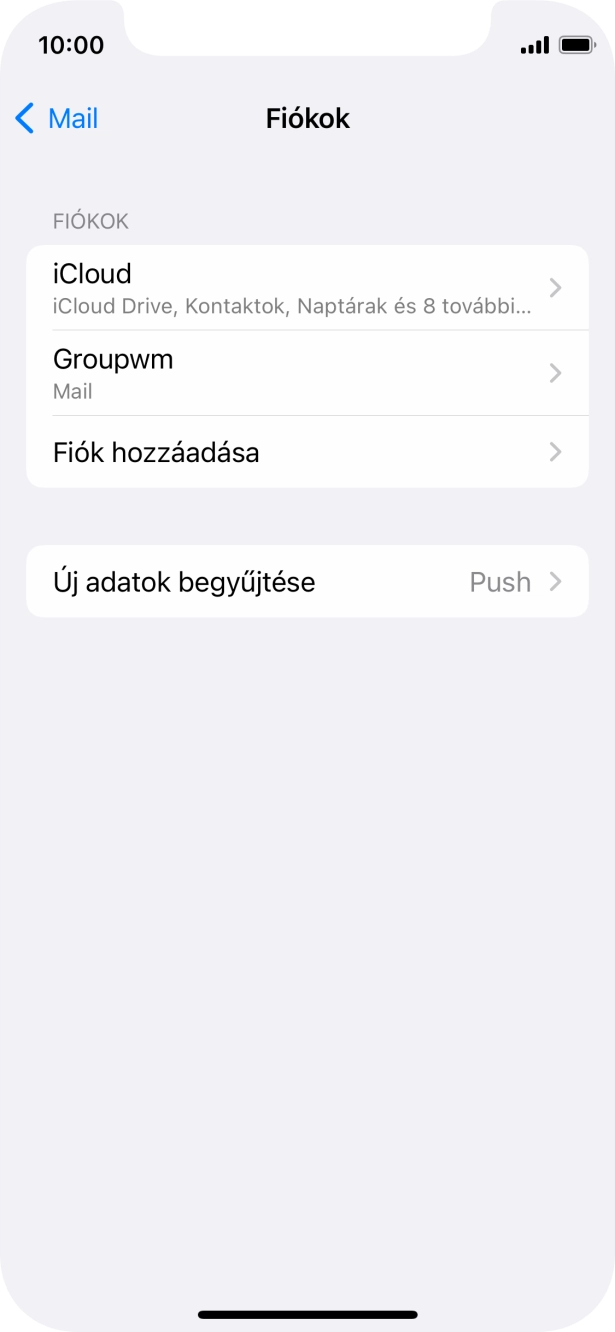Go back to Mail settings
Image resolution: width=615 pixels, height=1332 pixels.
(x=57, y=119)
